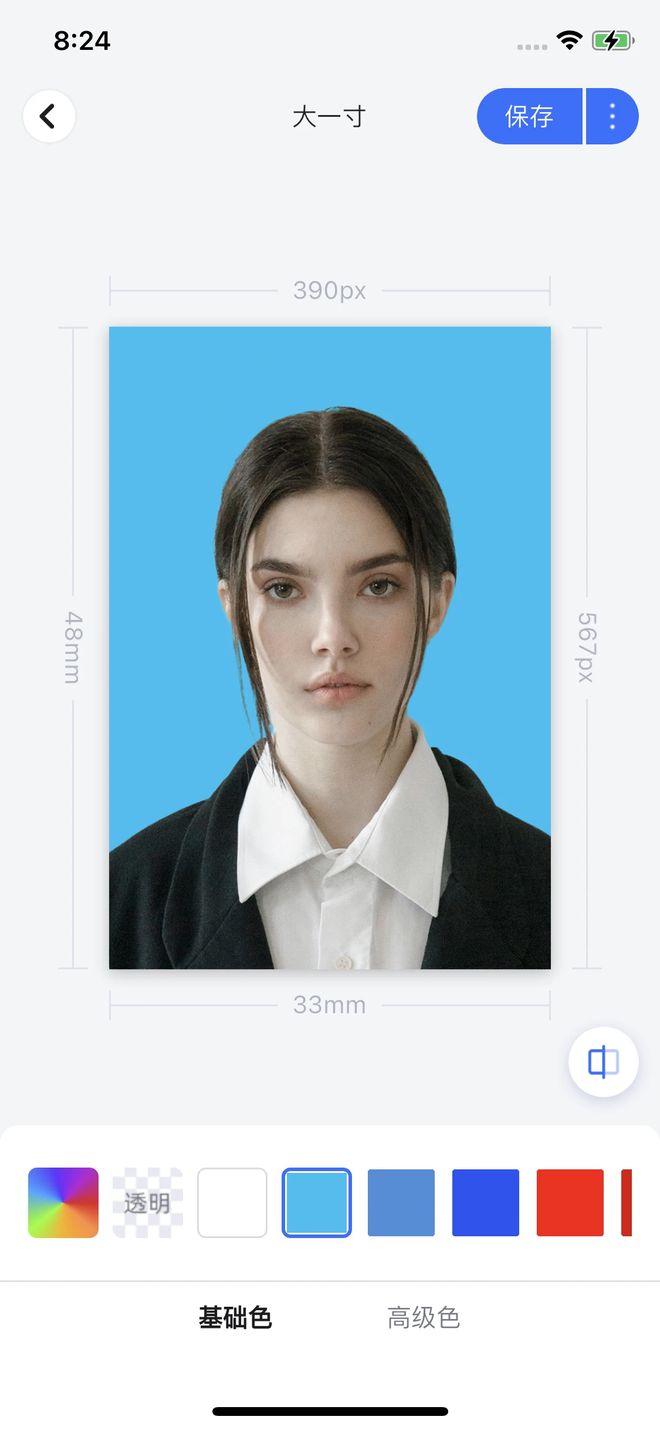
Task: Pick the medium blue background swatch
Action: point(401,1202)
